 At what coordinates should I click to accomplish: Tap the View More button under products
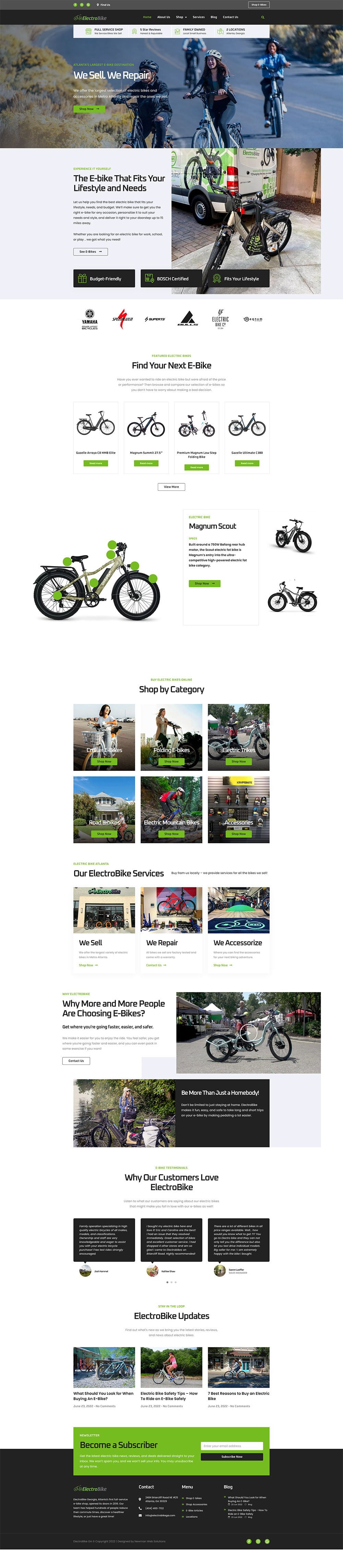click(x=171, y=486)
